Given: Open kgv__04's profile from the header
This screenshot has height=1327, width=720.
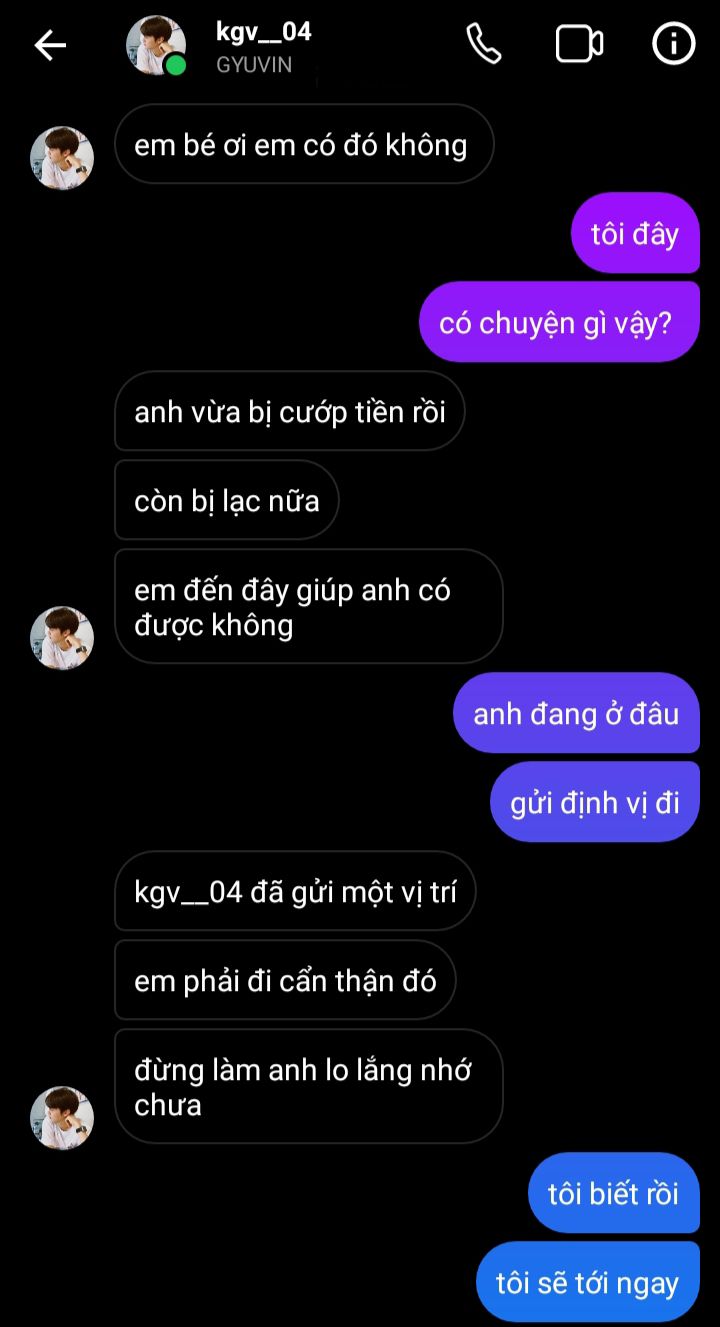Looking at the screenshot, I should (262, 45).
